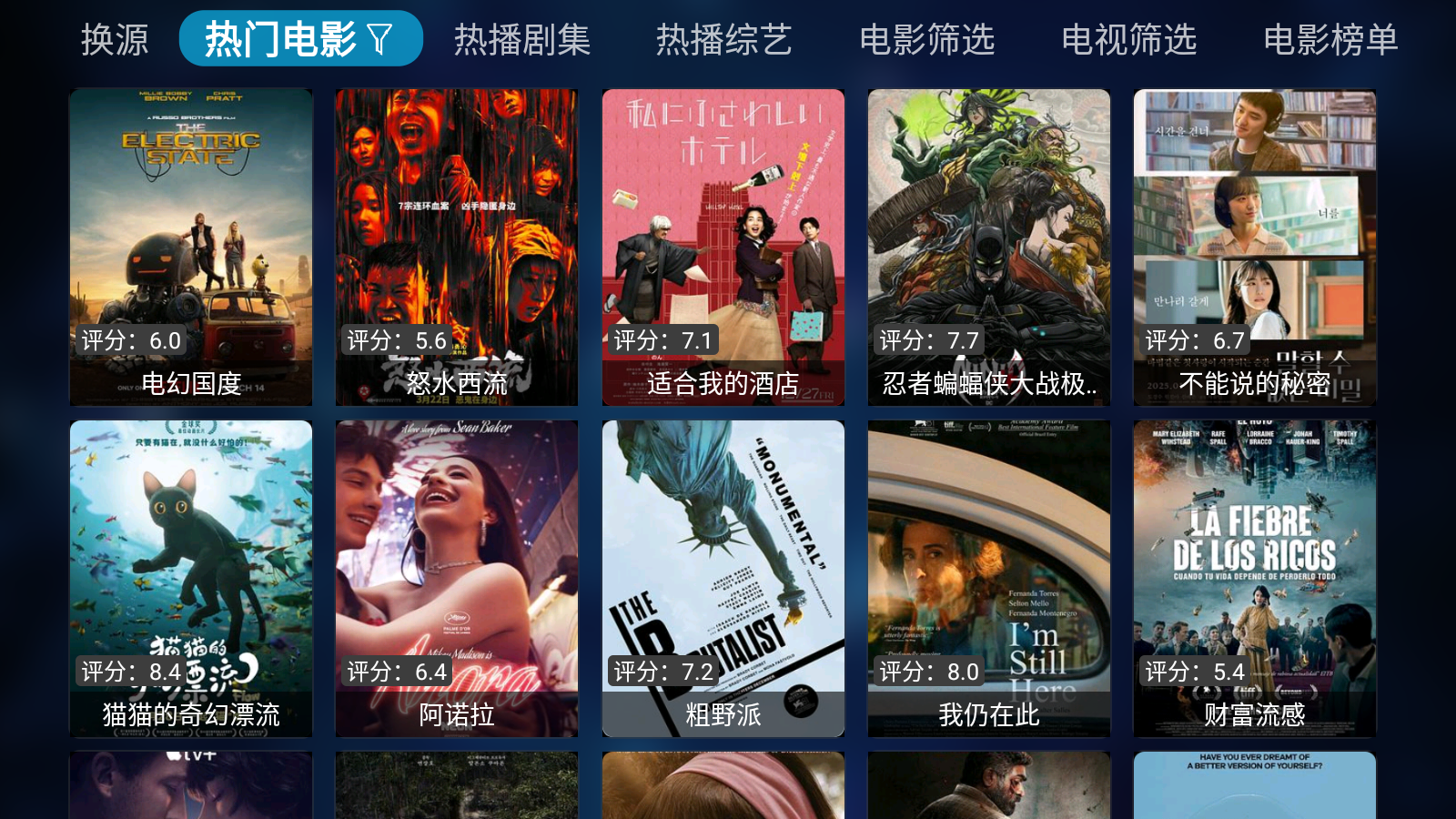Open the filter on 热门电影 tab
The height and width of the screenshot is (819, 1456).
click(x=379, y=39)
